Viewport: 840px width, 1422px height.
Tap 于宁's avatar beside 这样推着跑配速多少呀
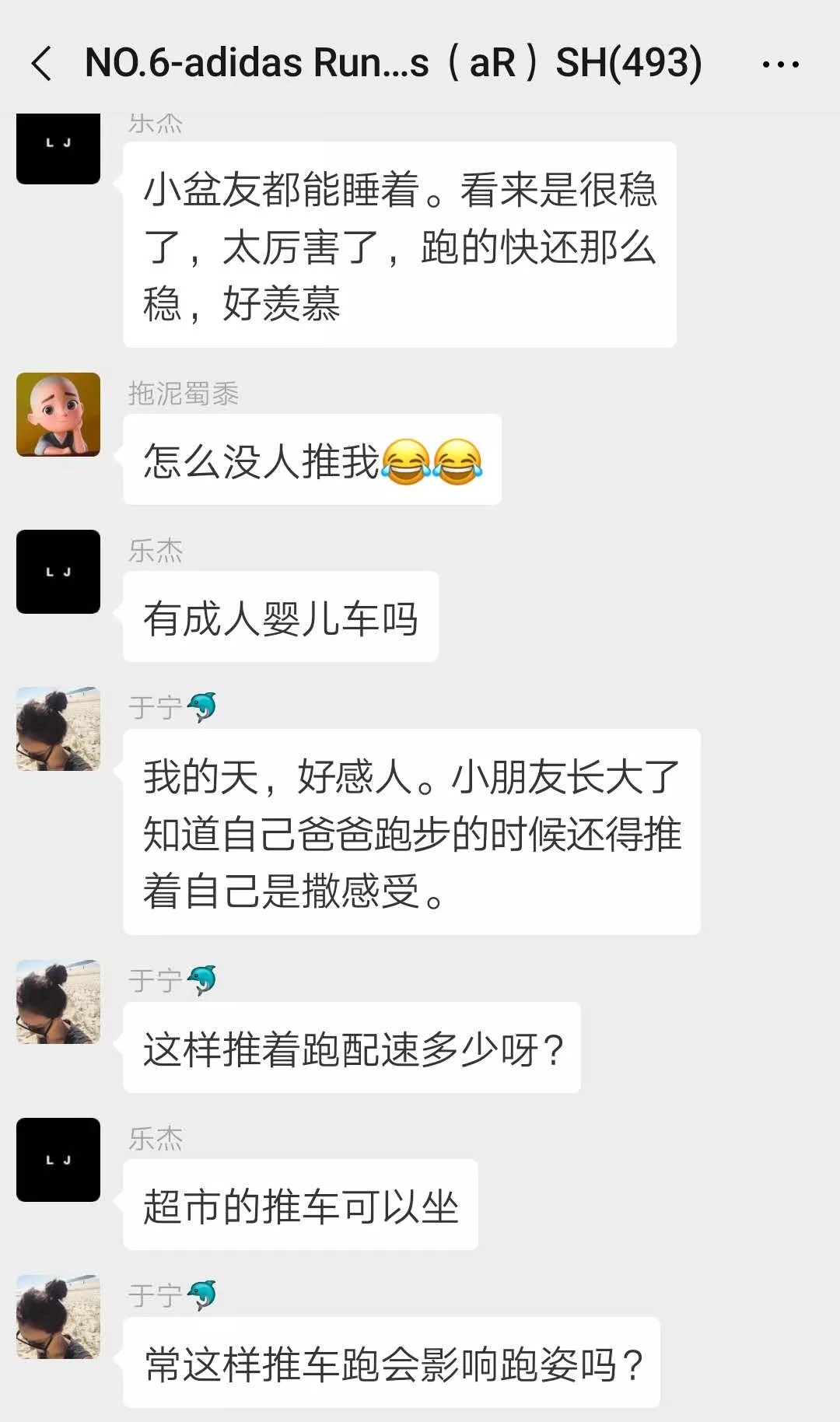[58, 1002]
